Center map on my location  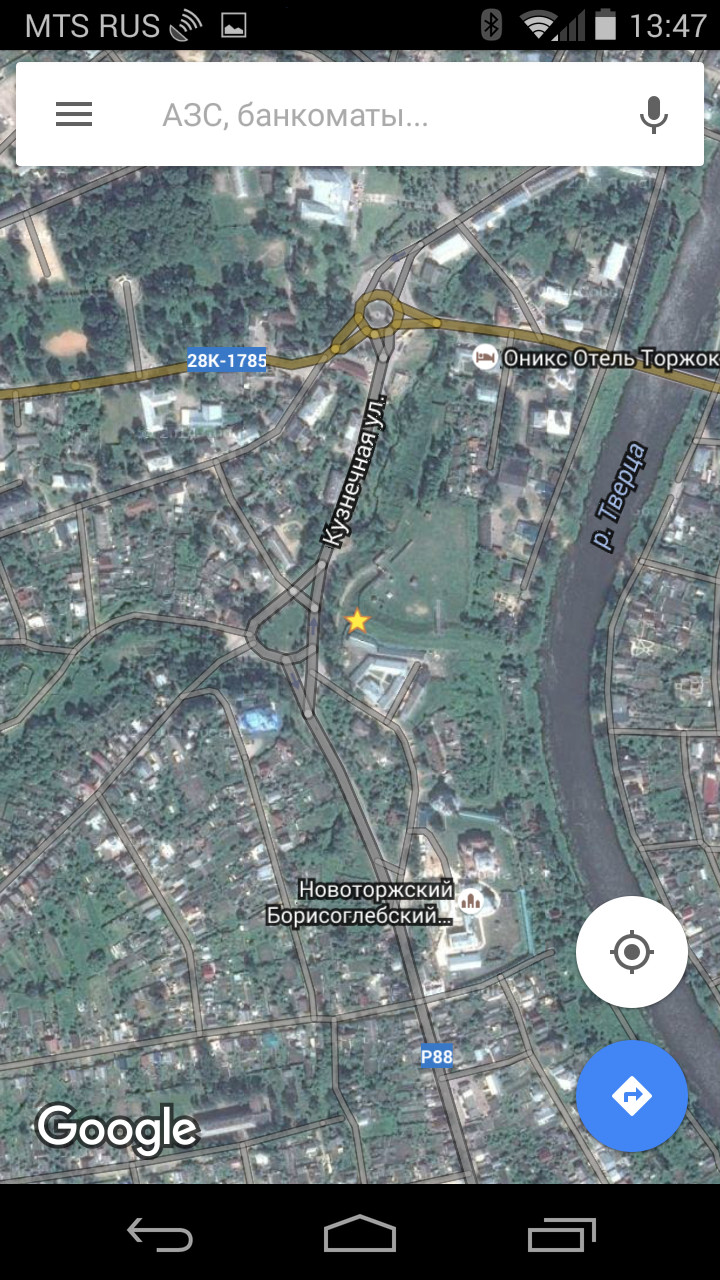click(632, 951)
